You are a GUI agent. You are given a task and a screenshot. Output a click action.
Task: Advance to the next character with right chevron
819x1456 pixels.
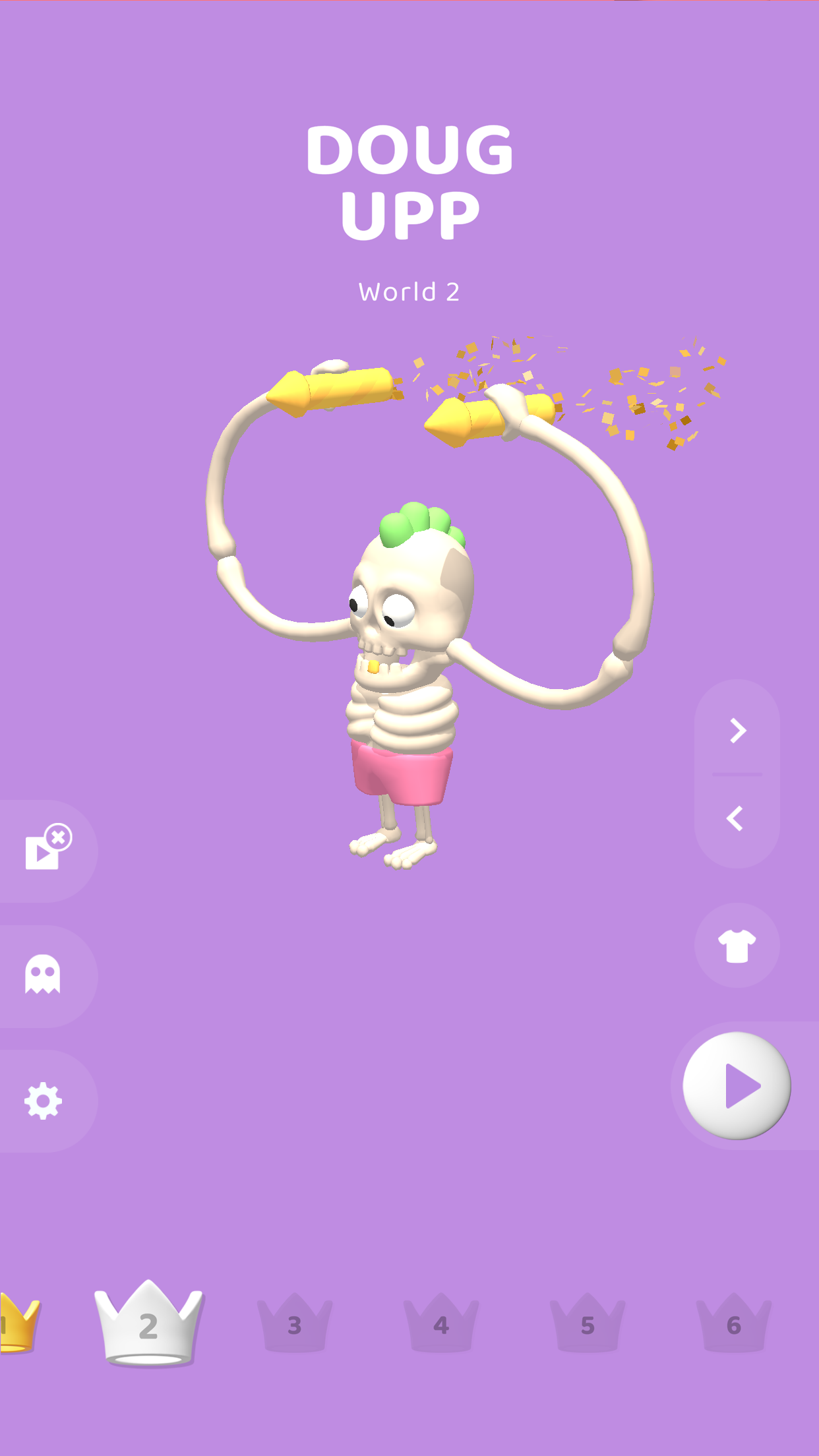pyautogui.click(x=737, y=731)
